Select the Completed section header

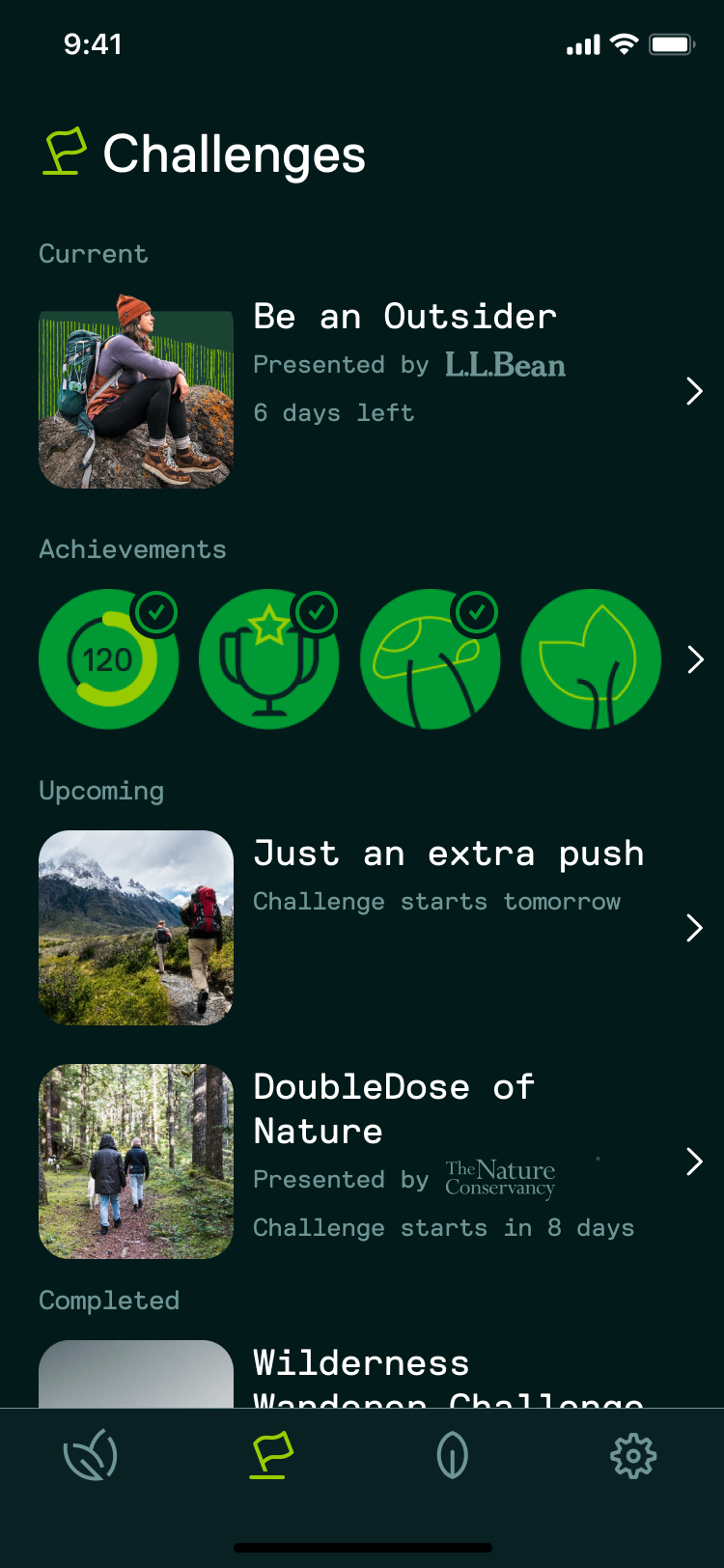pyautogui.click(x=109, y=1301)
